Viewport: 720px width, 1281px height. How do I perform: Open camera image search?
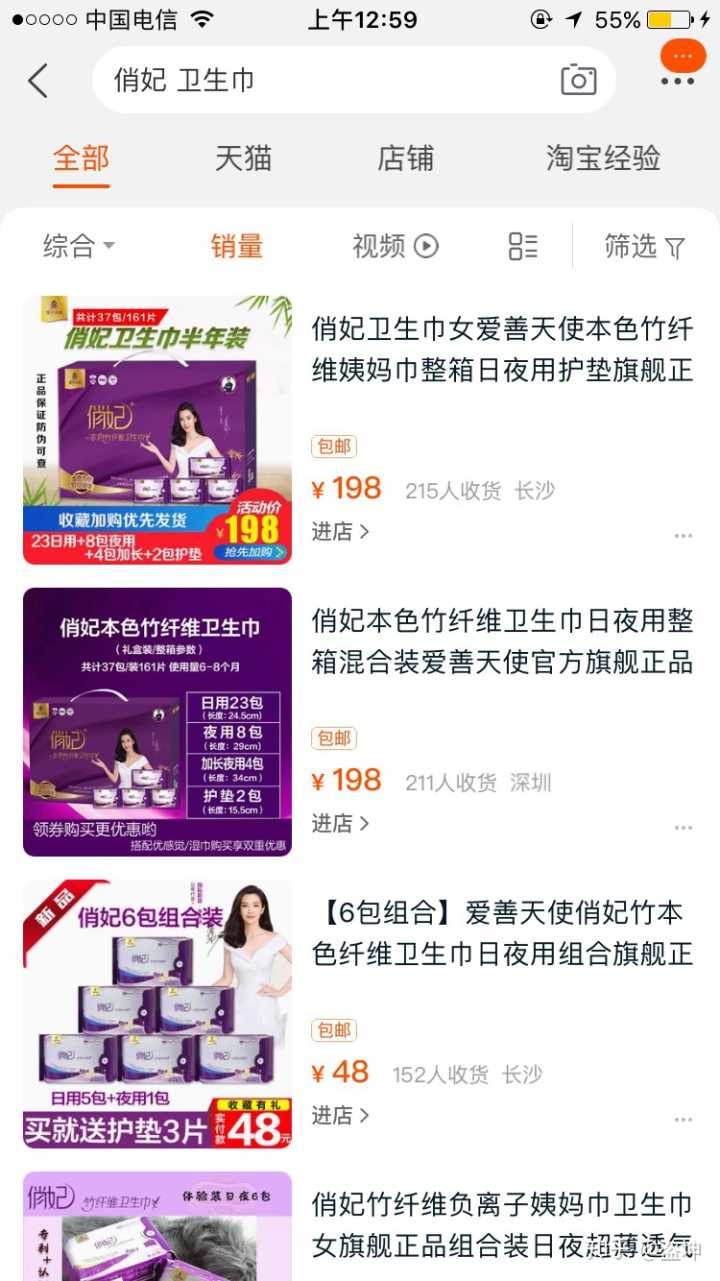pos(578,80)
